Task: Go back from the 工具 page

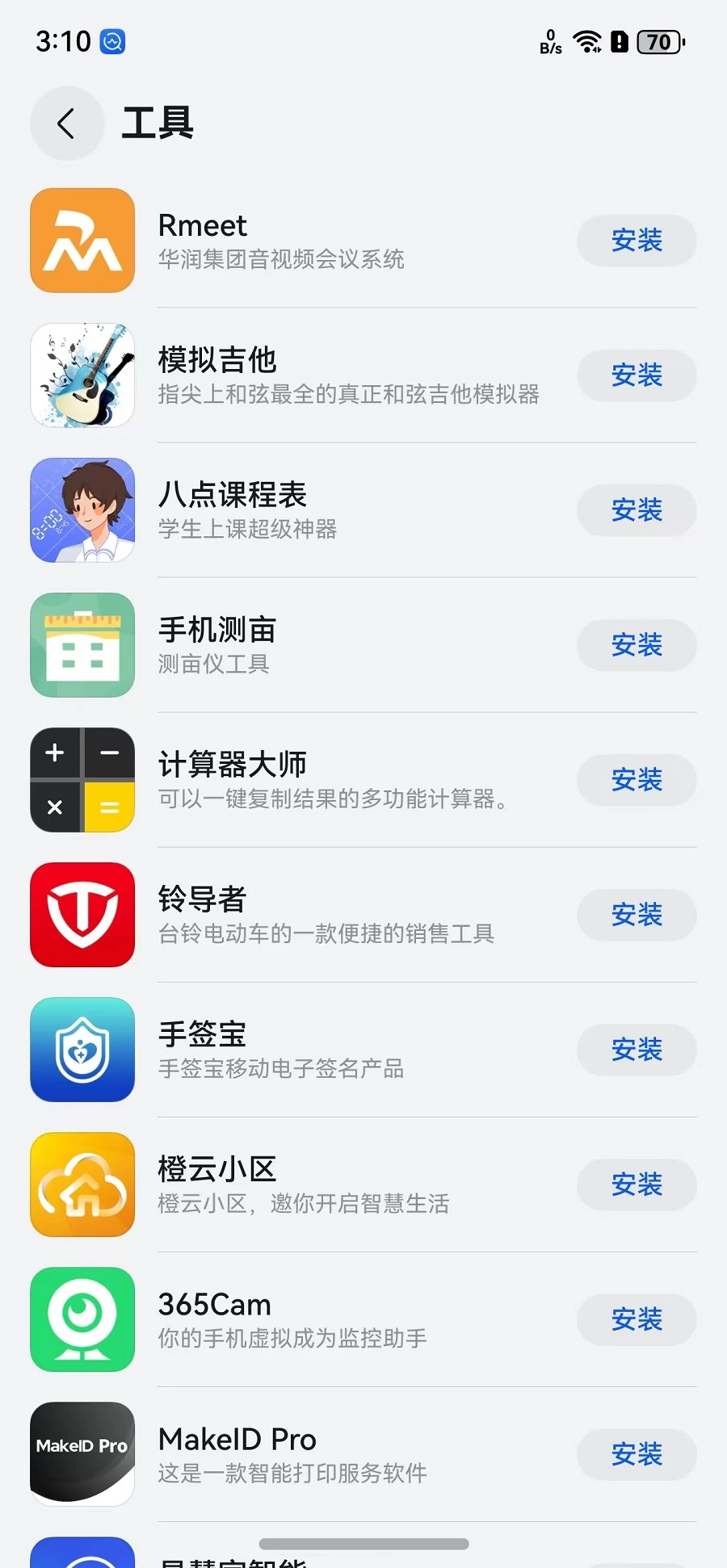Action: point(67,124)
